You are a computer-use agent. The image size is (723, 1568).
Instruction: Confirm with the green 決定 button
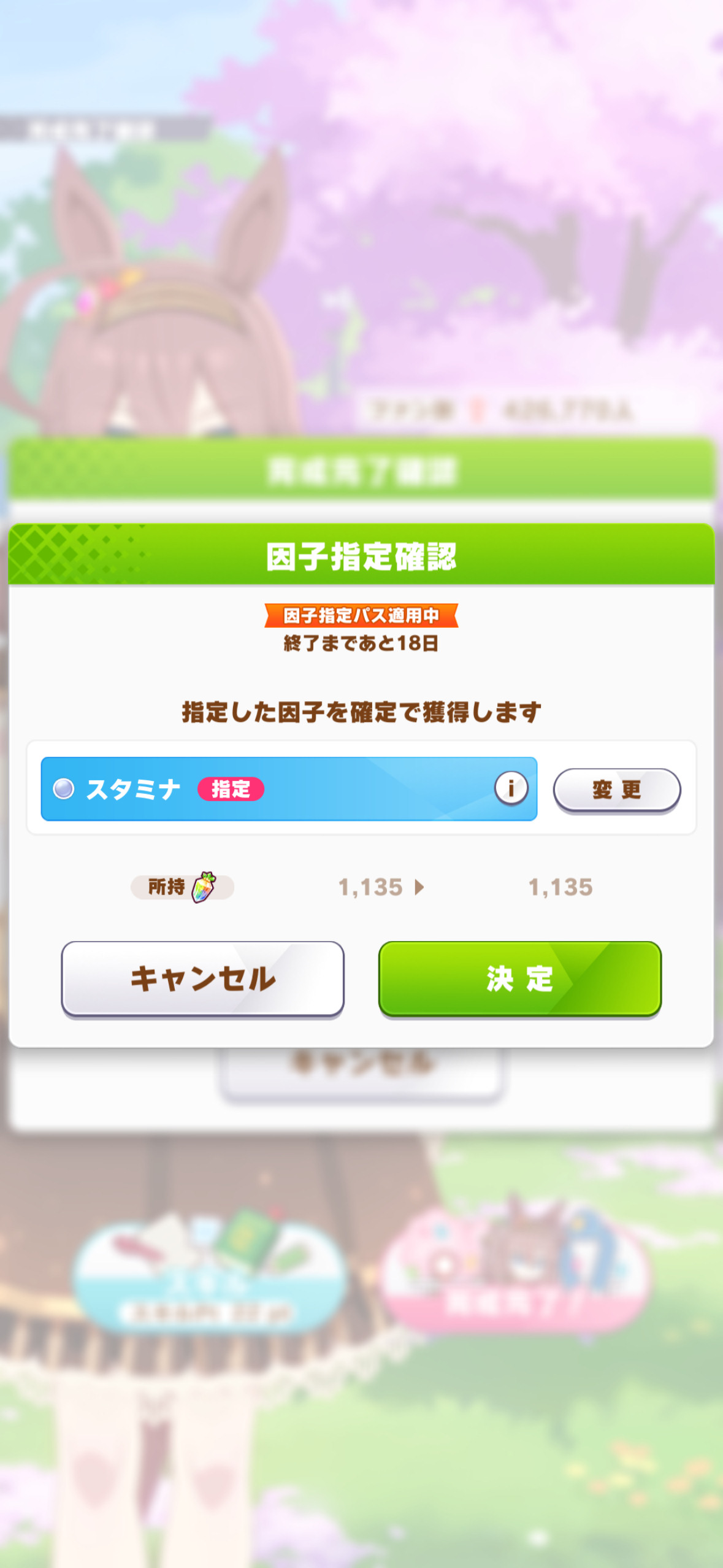(x=520, y=978)
